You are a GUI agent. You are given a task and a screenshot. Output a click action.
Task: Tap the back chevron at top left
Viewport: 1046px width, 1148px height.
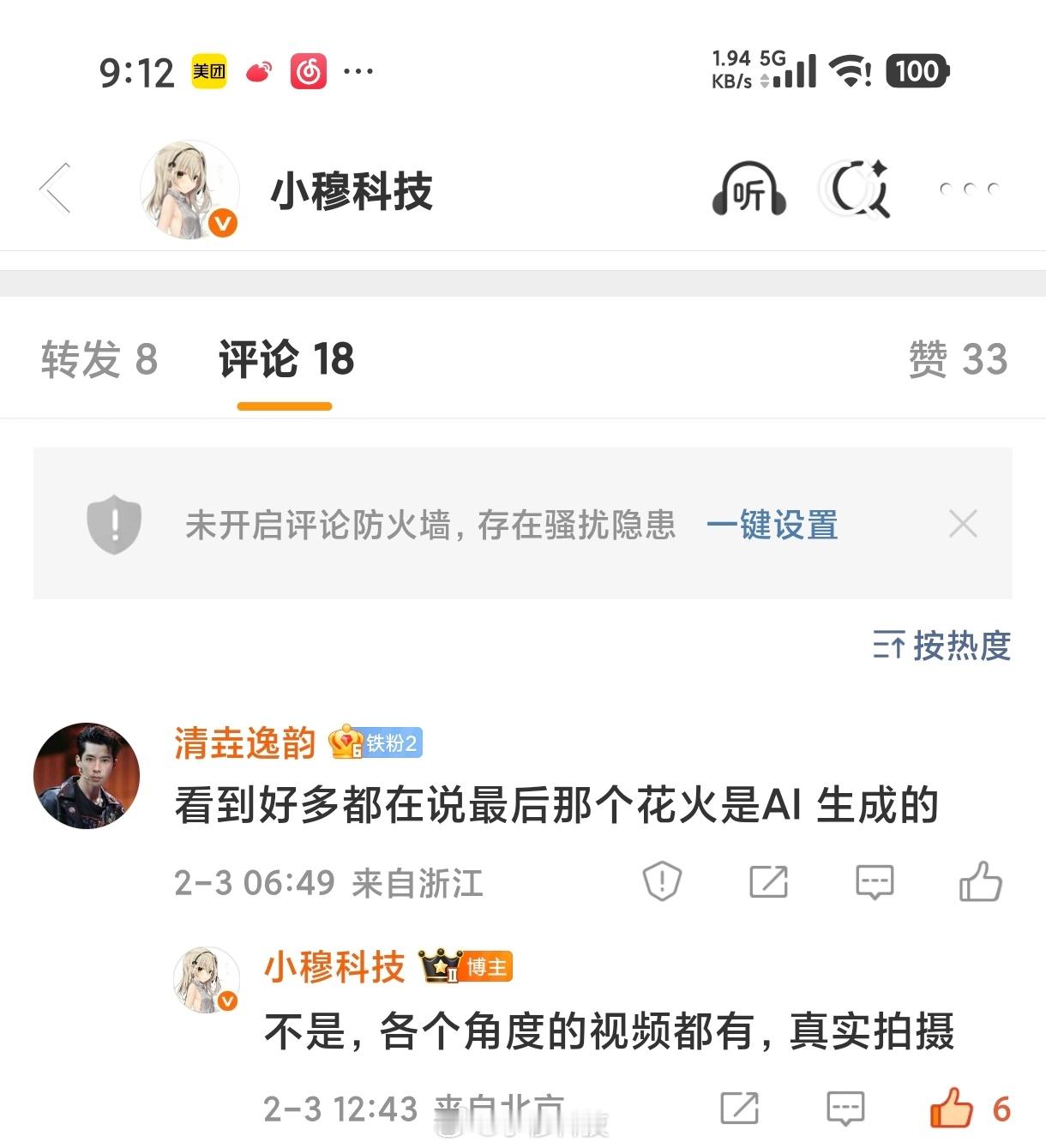pyautogui.click(x=55, y=190)
